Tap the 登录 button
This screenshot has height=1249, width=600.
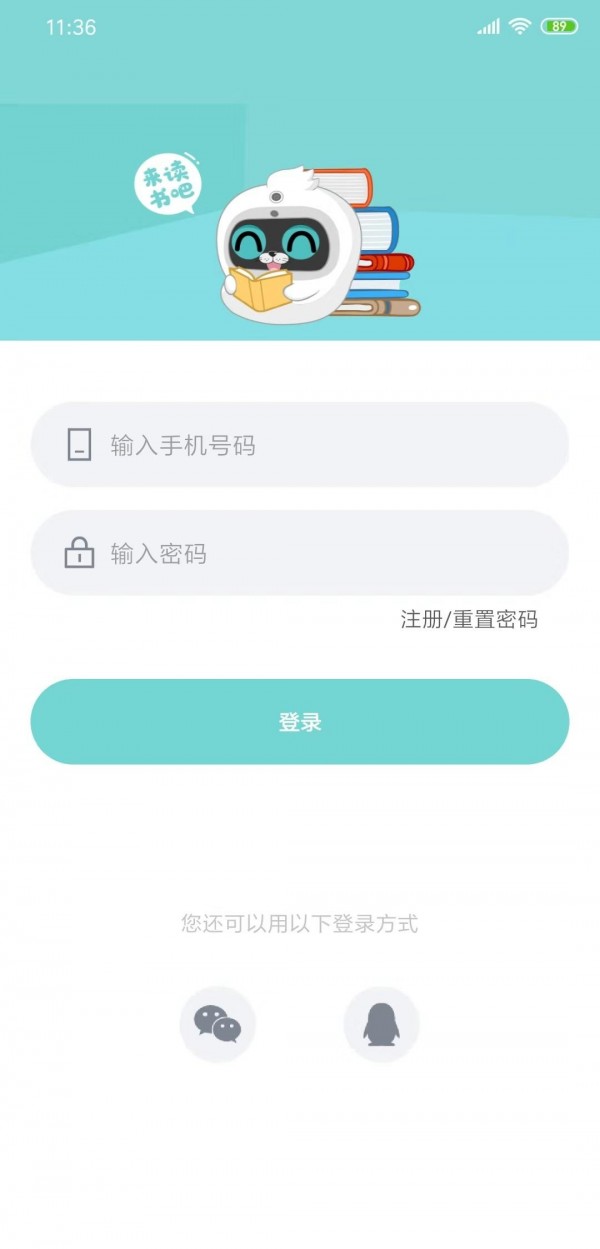pos(300,722)
